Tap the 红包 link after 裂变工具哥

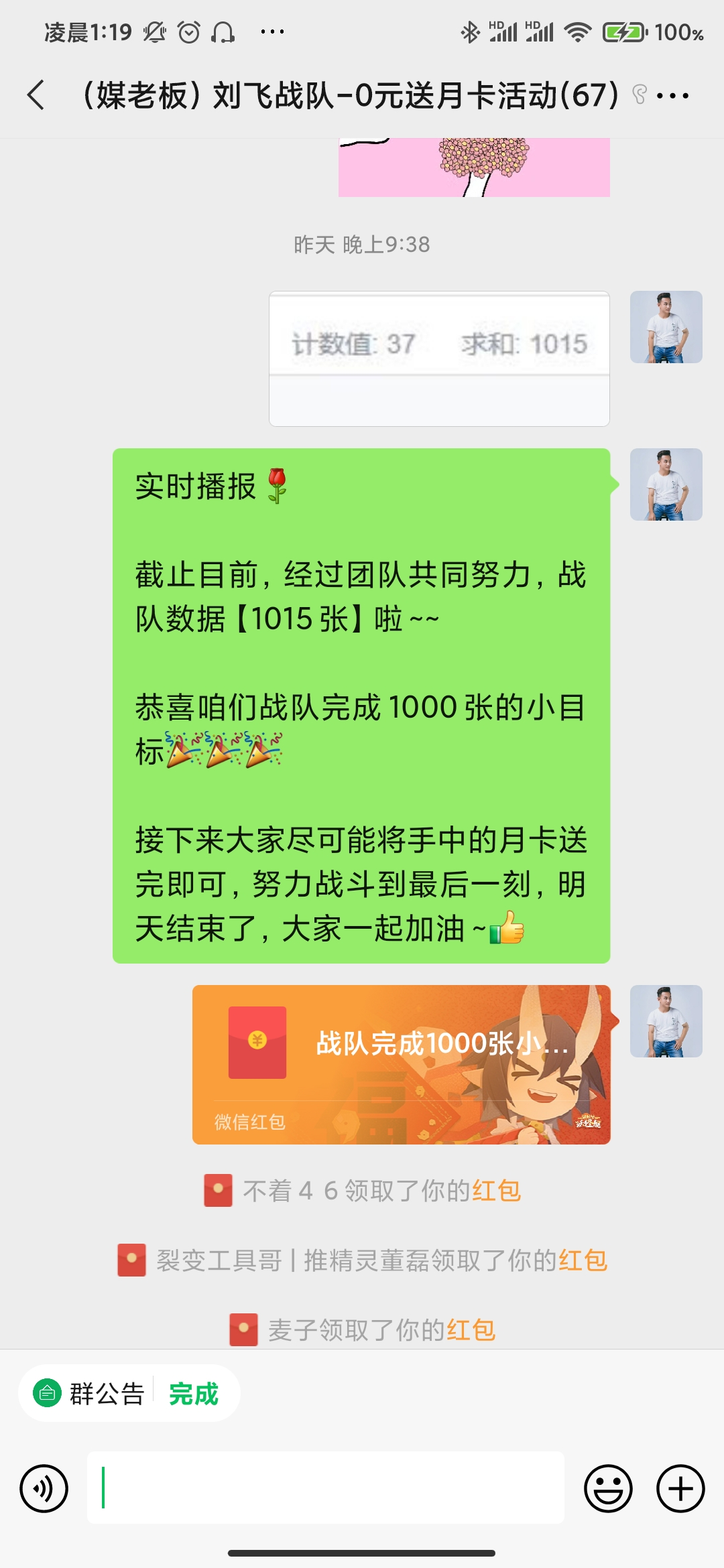[583, 1260]
